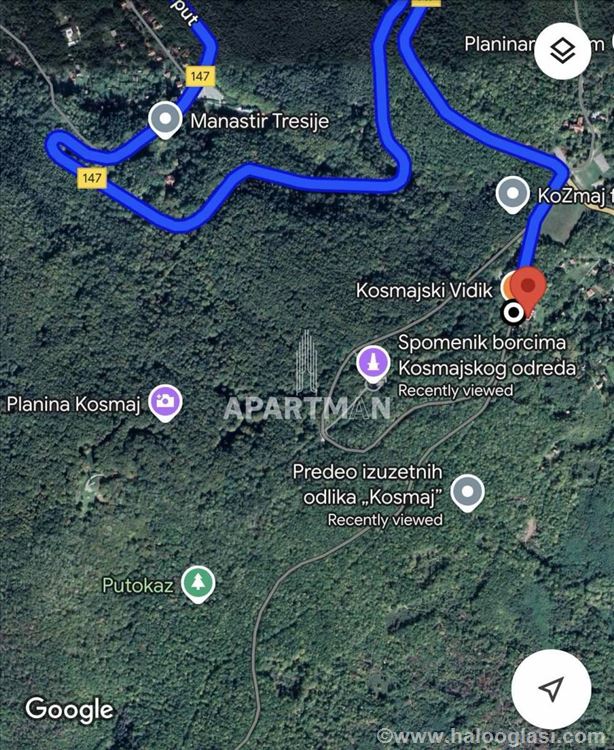Tap the KoZmaj place pin
614x750 pixels.
click(x=513, y=193)
